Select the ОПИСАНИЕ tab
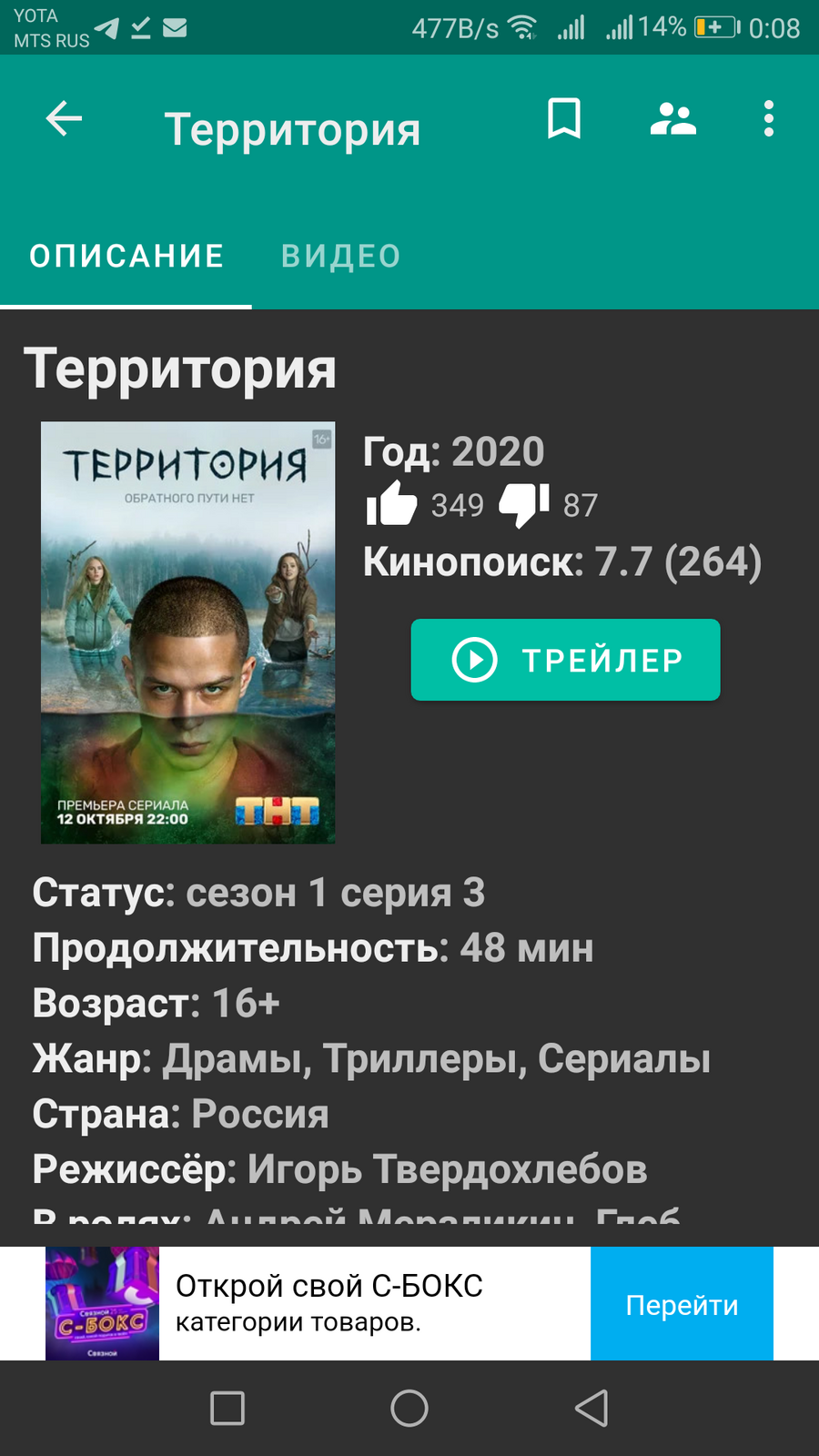Viewport: 819px width, 1456px height. pos(126,257)
